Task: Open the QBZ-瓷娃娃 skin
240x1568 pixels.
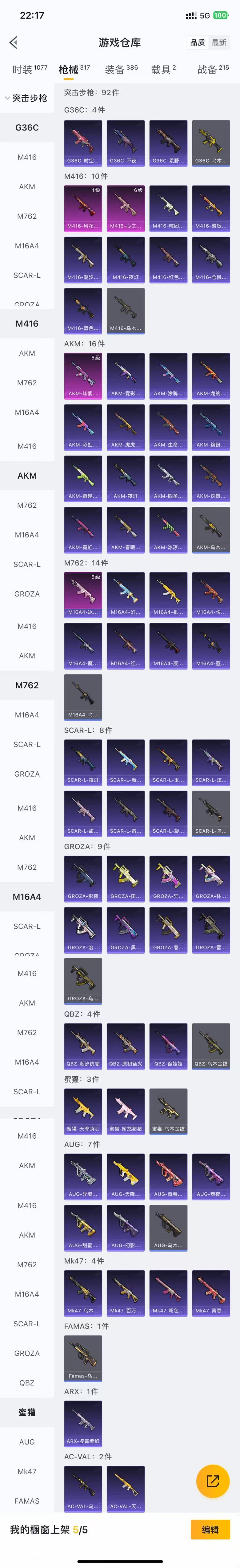Action: (168, 1046)
